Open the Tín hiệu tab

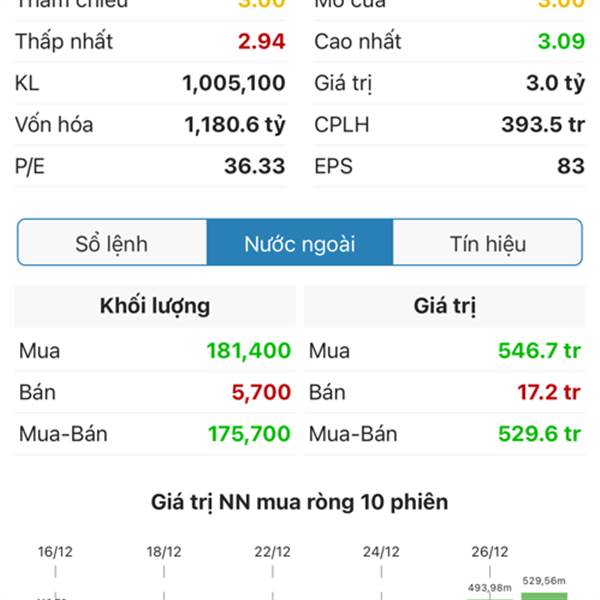(x=487, y=243)
